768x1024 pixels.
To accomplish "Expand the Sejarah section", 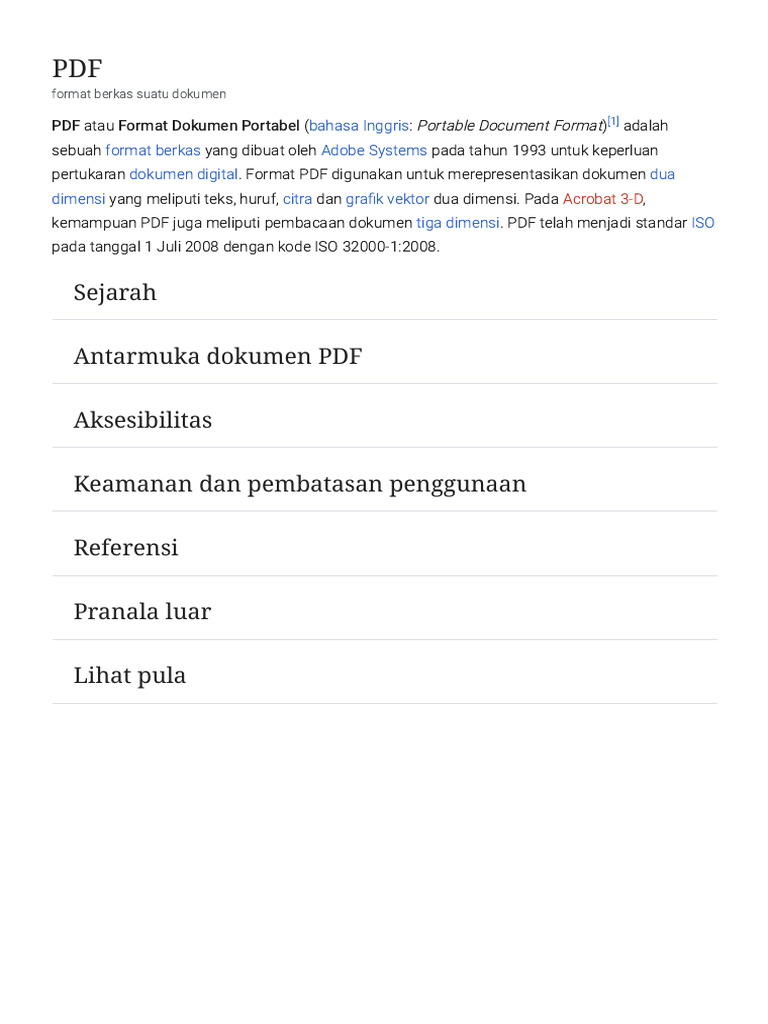I will (x=385, y=293).
